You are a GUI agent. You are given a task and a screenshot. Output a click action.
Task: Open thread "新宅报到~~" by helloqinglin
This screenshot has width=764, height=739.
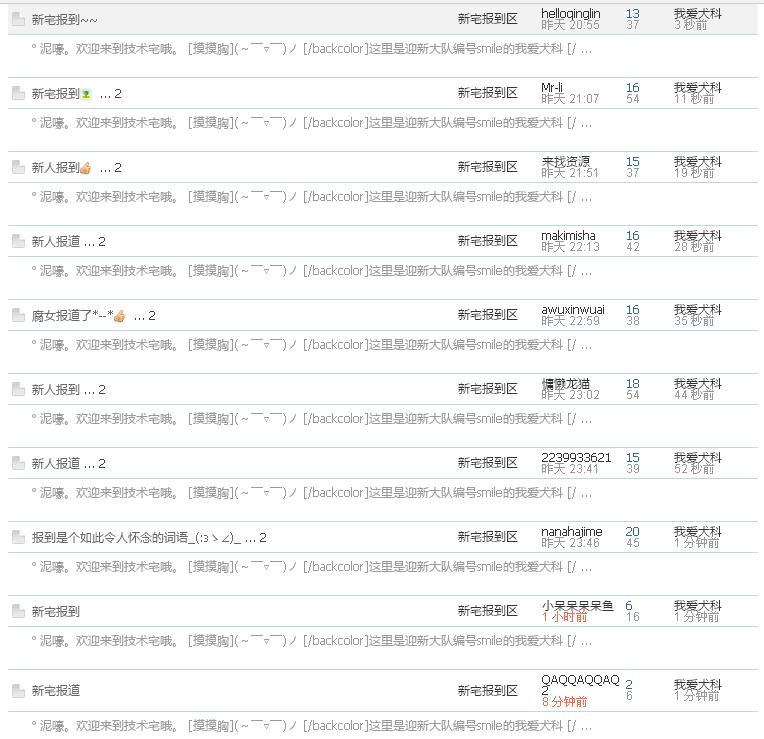click(x=64, y=20)
